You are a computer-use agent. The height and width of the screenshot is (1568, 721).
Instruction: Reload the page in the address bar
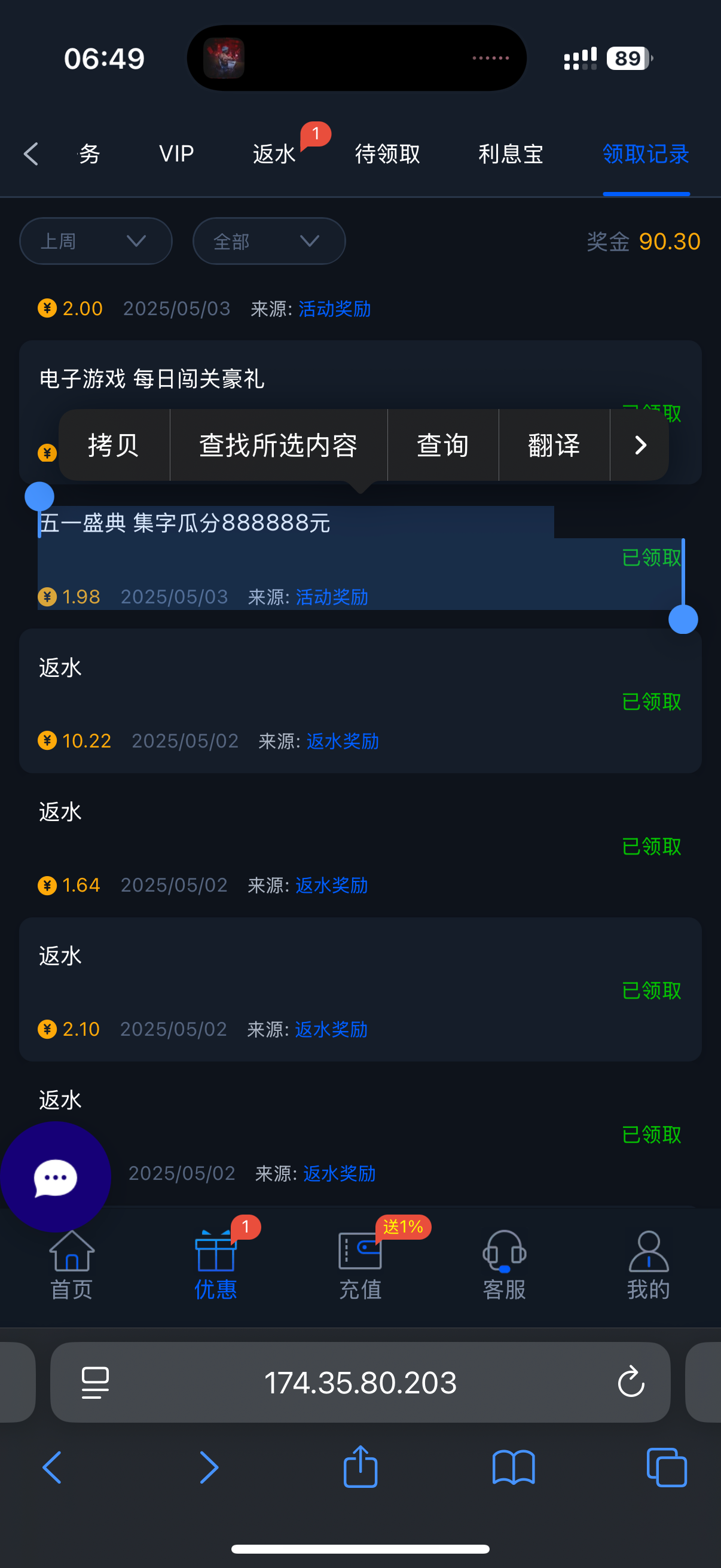tap(631, 1382)
